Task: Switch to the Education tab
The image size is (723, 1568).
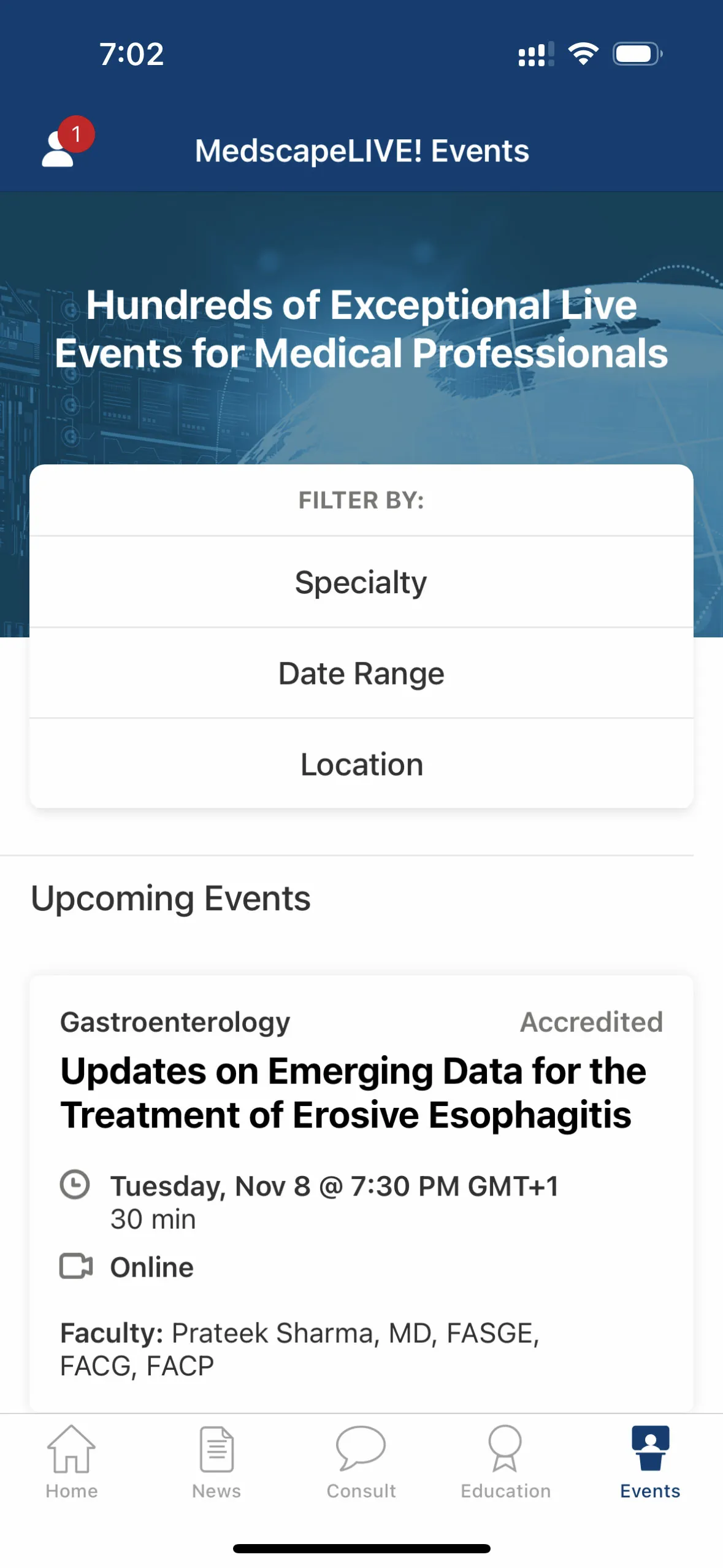Action: click(x=505, y=1461)
